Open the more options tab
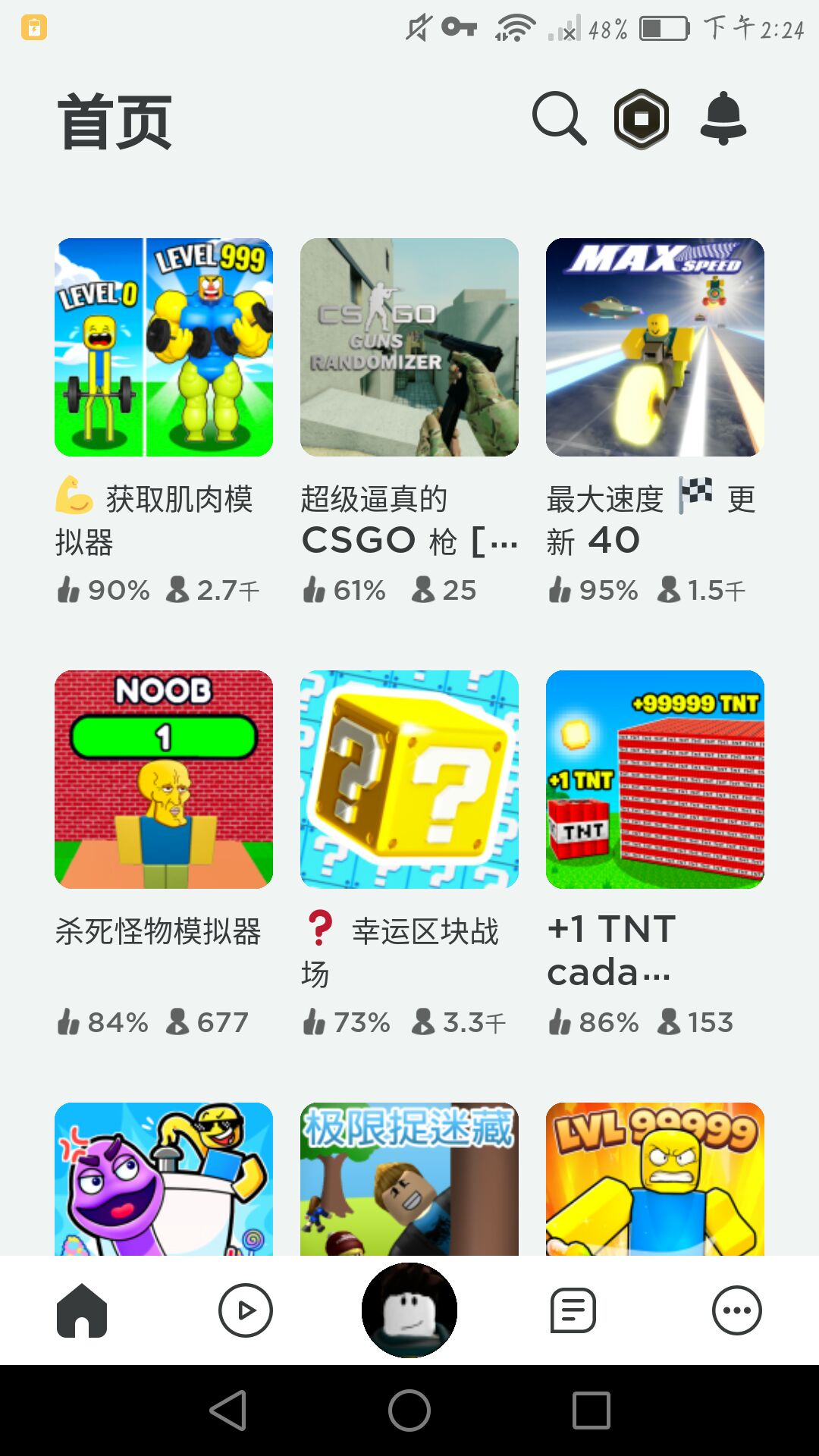Screen dimensions: 819x1456 736,1310
